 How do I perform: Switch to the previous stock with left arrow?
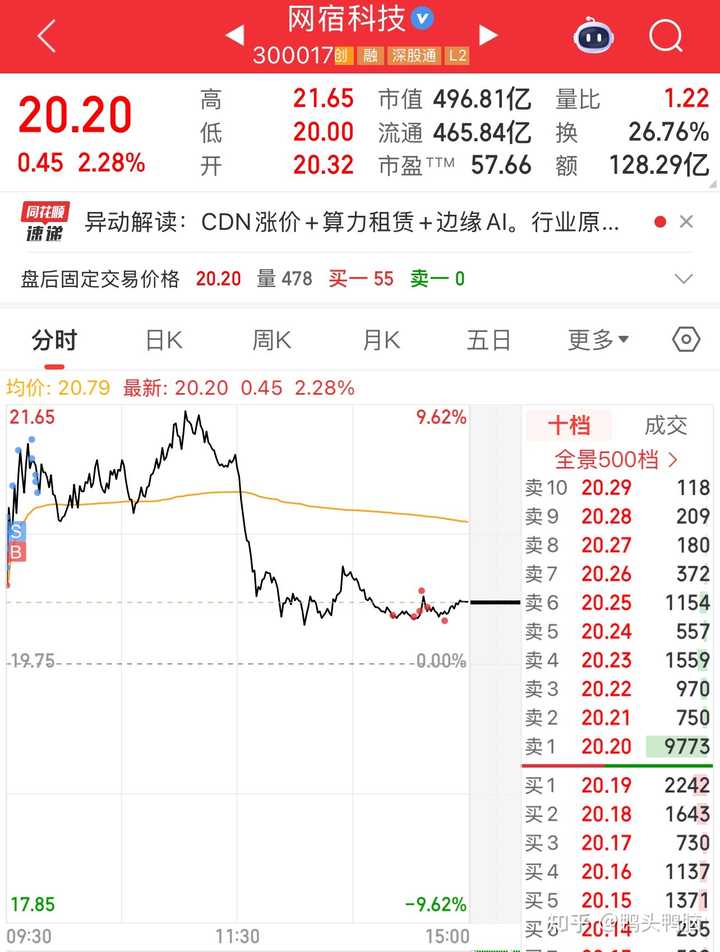234,36
